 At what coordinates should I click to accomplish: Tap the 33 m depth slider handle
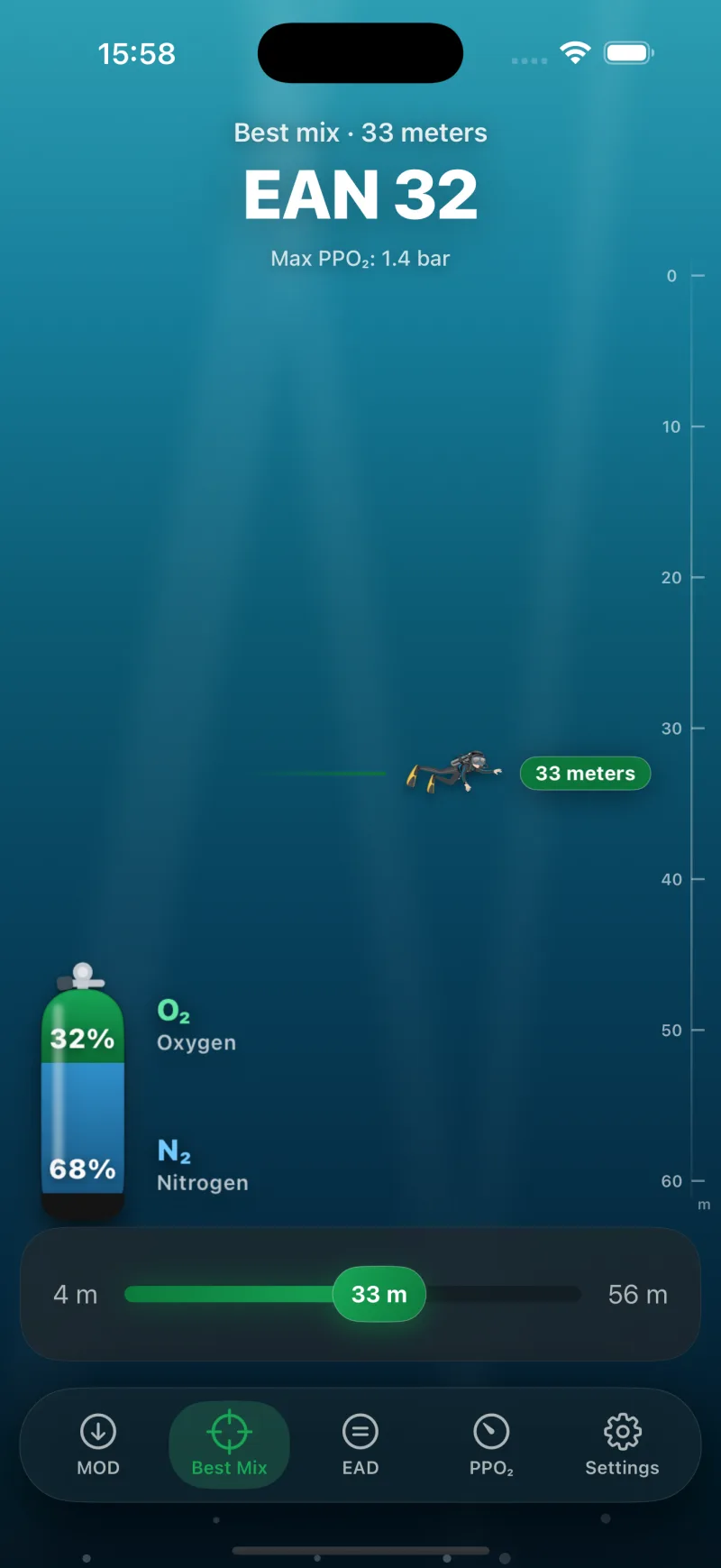(x=379, y=1294)
